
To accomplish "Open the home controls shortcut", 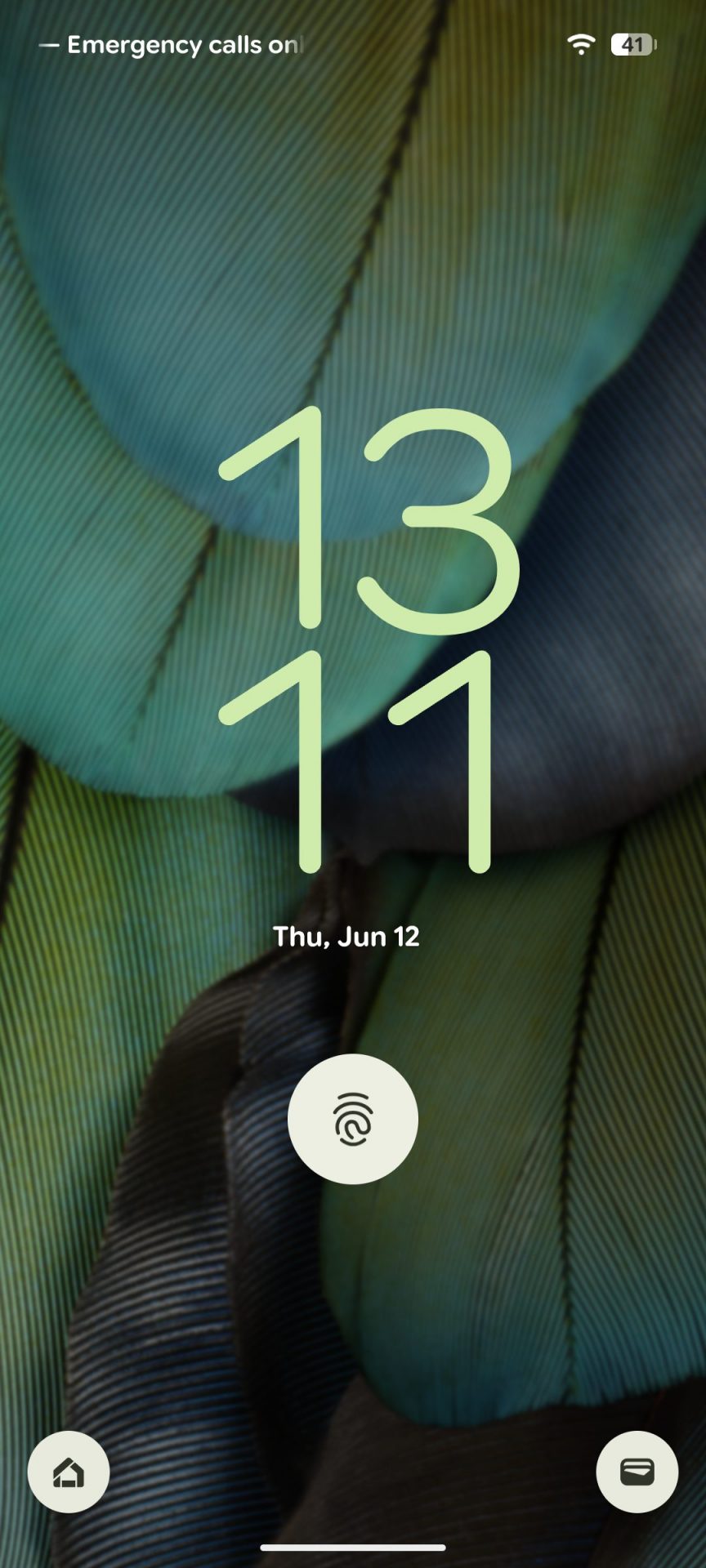I will (69, 1472).
